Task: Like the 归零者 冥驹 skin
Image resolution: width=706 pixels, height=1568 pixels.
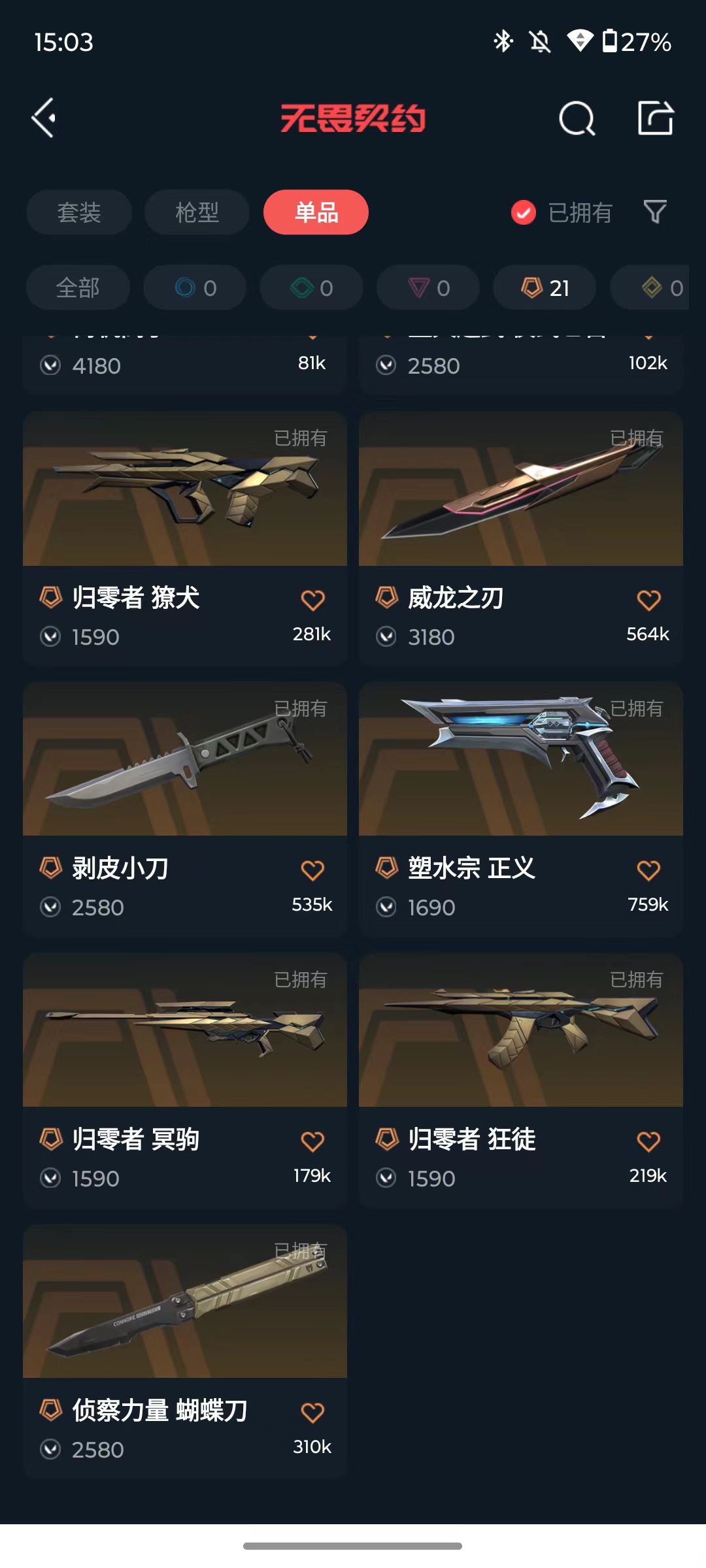Action: tap(312, 1141)
